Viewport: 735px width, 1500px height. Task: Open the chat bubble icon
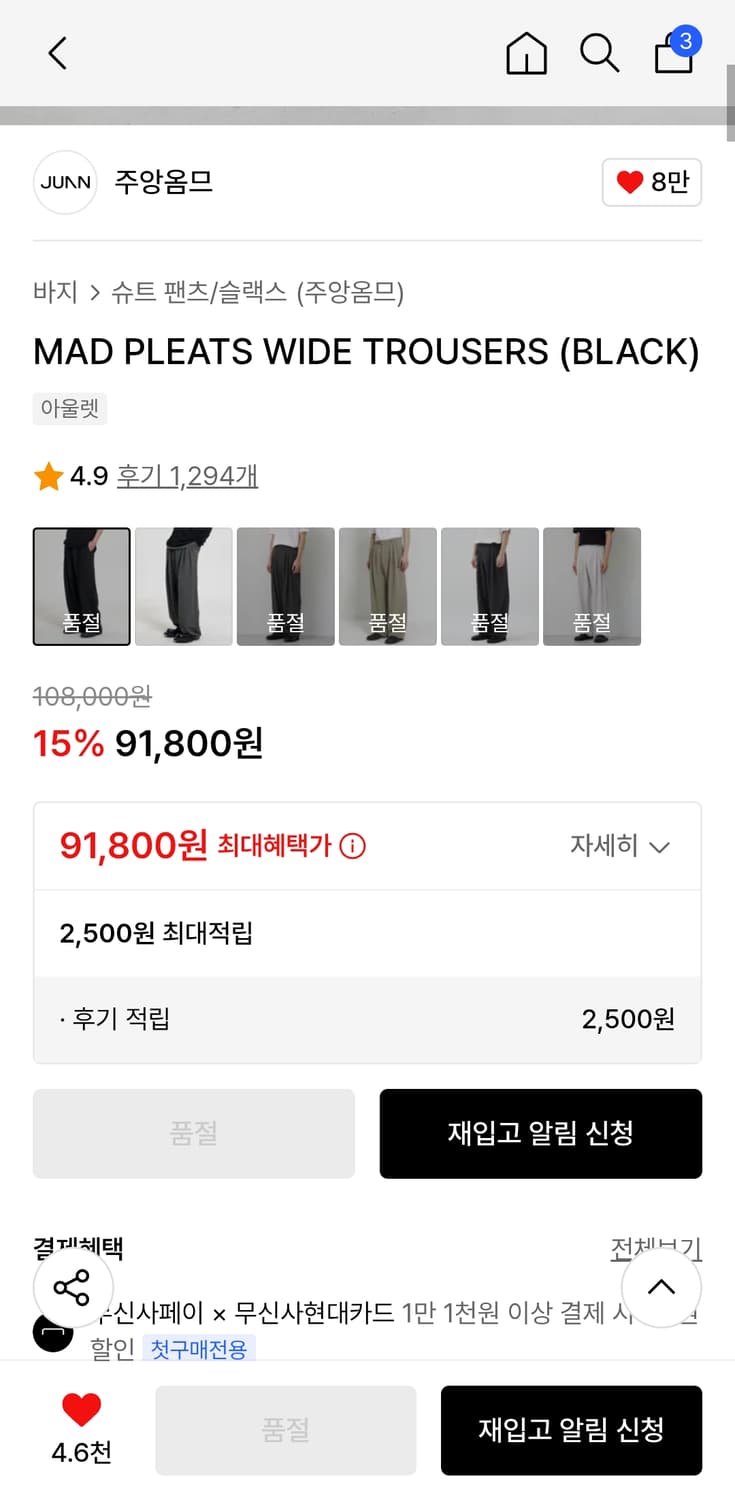pos(53,1332)
